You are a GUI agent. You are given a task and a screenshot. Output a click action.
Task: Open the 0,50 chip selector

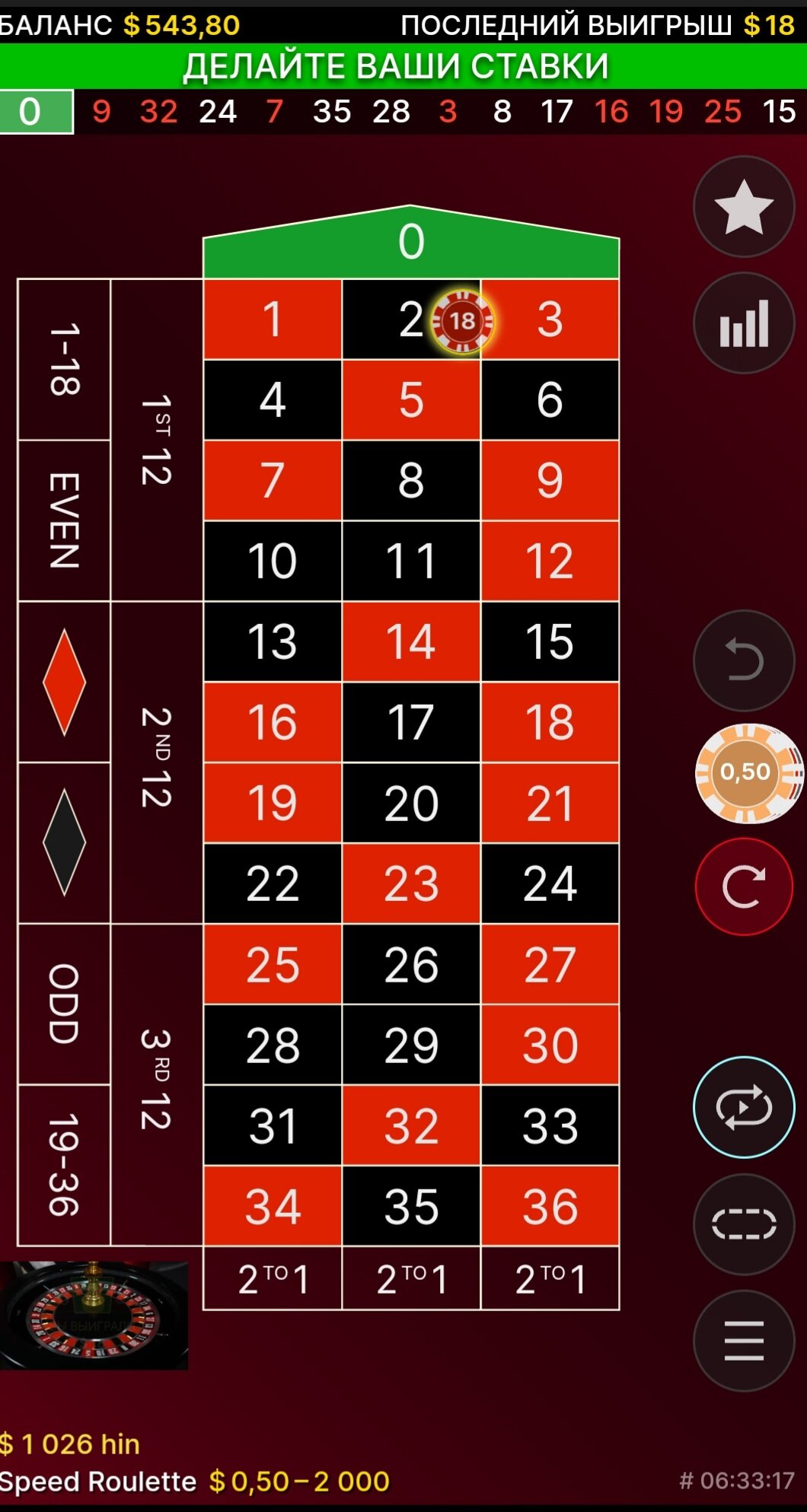point(747,772)
